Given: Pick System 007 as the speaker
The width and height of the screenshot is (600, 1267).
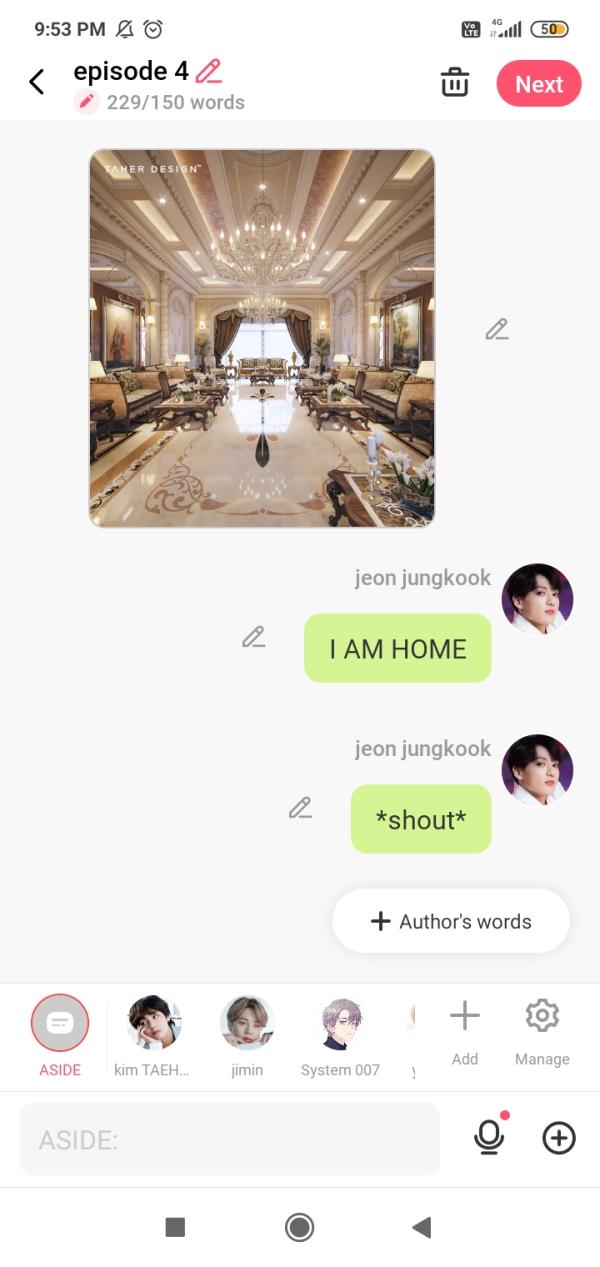Looking at the screenshot, I should click(x=340, y=1023).
